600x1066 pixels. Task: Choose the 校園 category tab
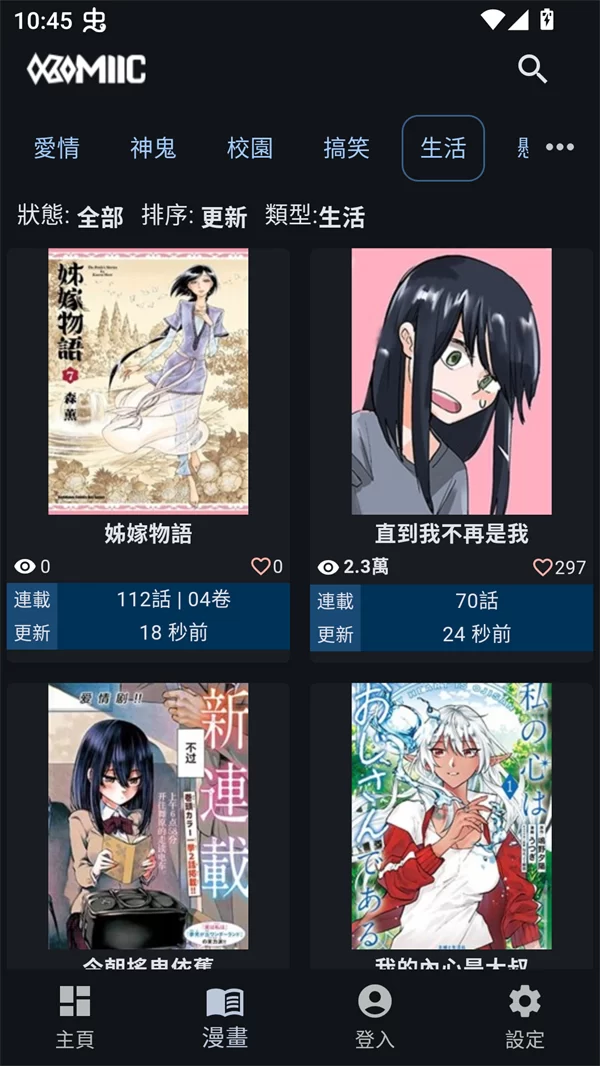250,148
